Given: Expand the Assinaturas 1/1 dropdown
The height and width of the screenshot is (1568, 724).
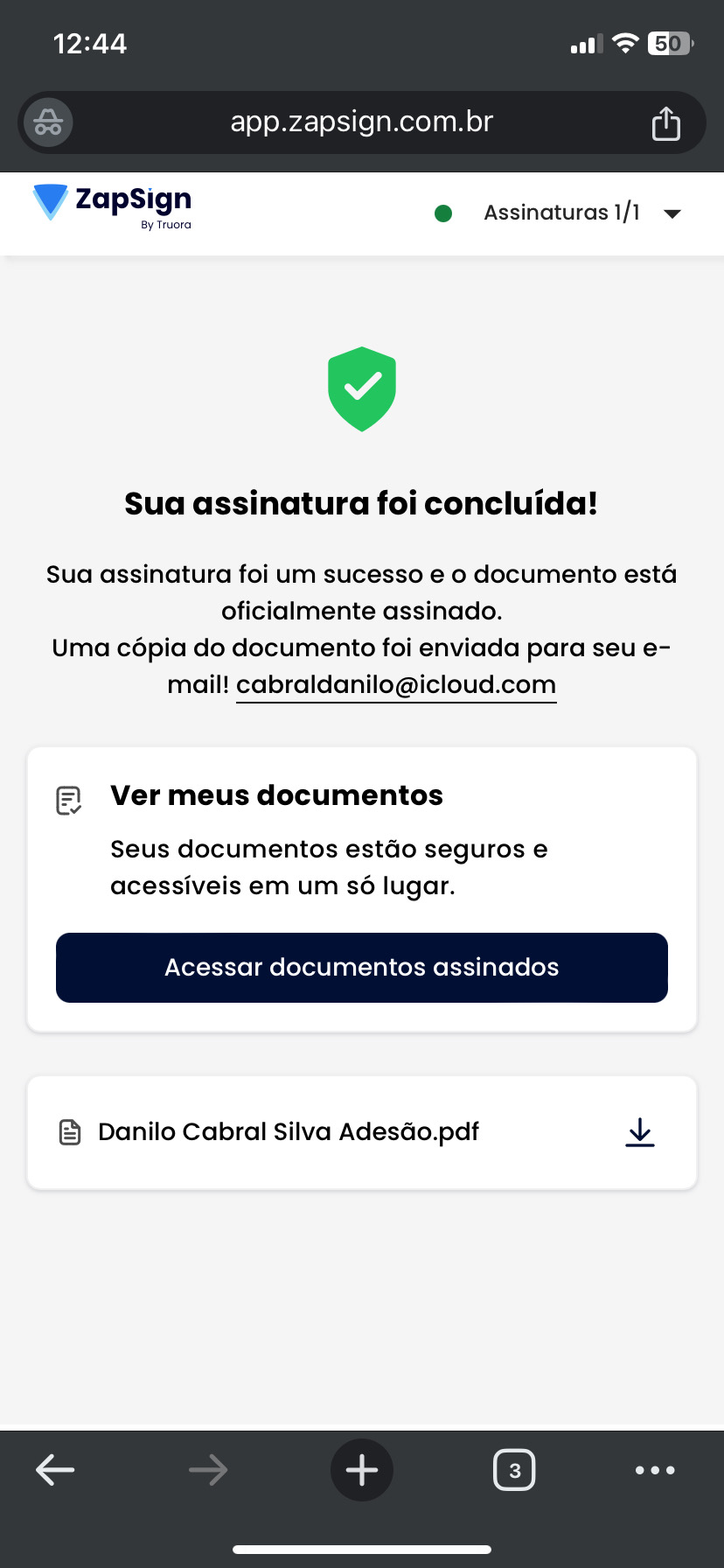Looking at the screenshot, I should tap(672, 213).
